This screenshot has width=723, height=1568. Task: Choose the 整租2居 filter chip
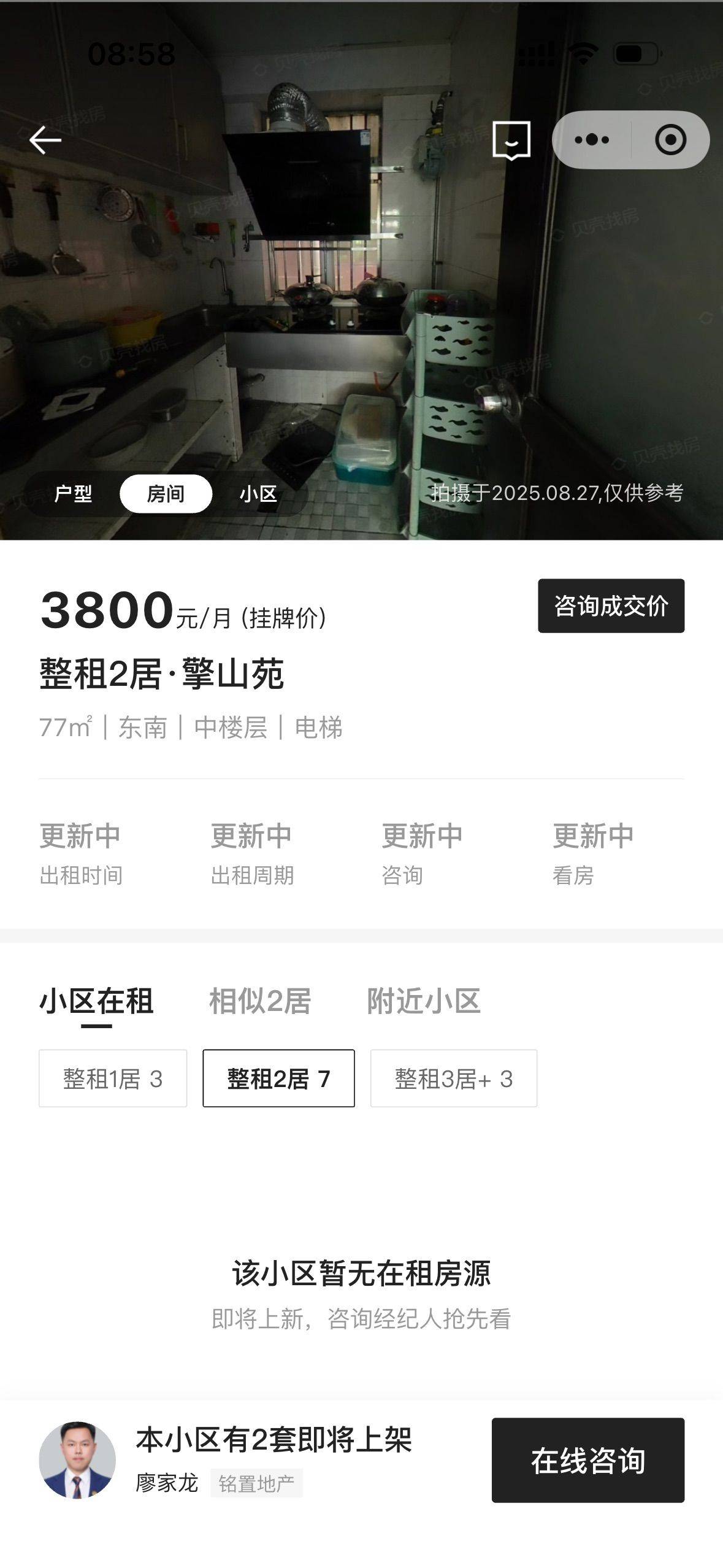[x=278, y=1078]
